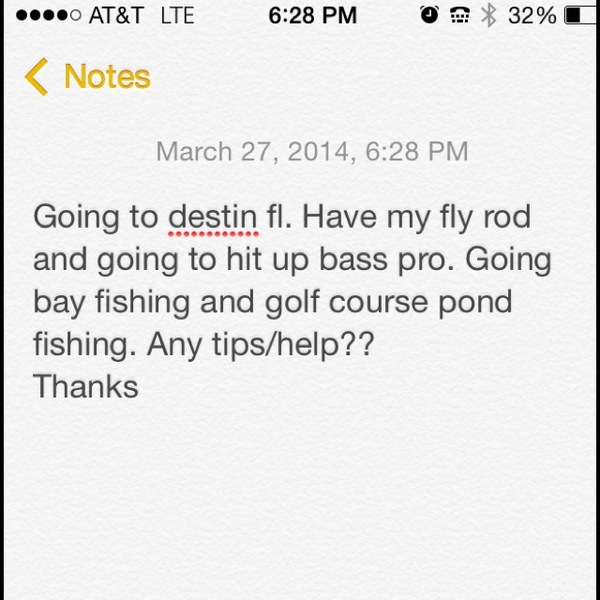The image size is (600, 600).
Task: Go back to the Notes list
Action: pyautogui.click(x=87, y=77)
